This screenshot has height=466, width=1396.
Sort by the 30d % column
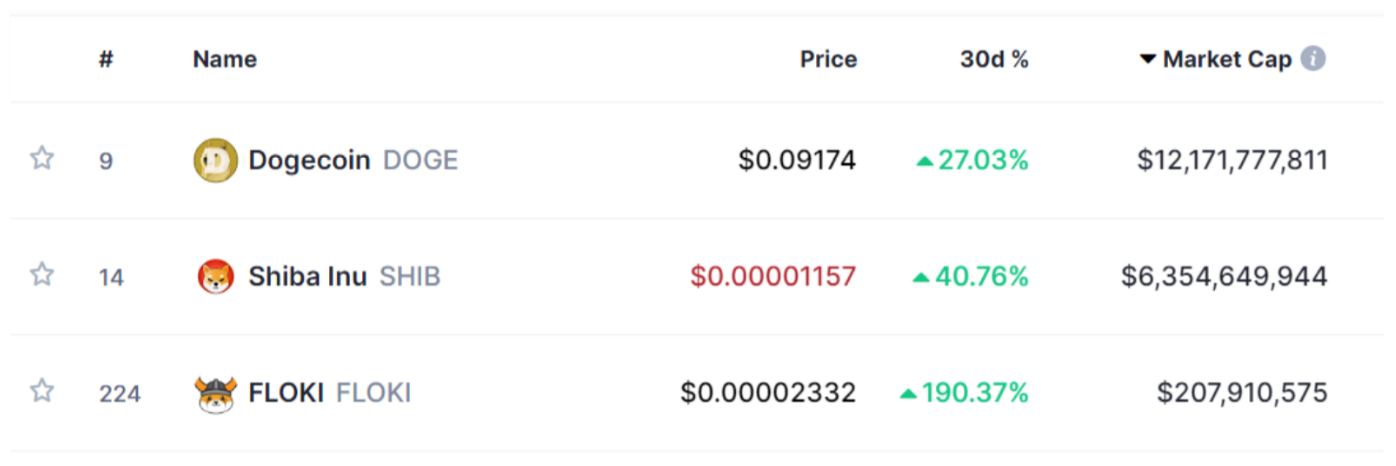click(994, 59)
